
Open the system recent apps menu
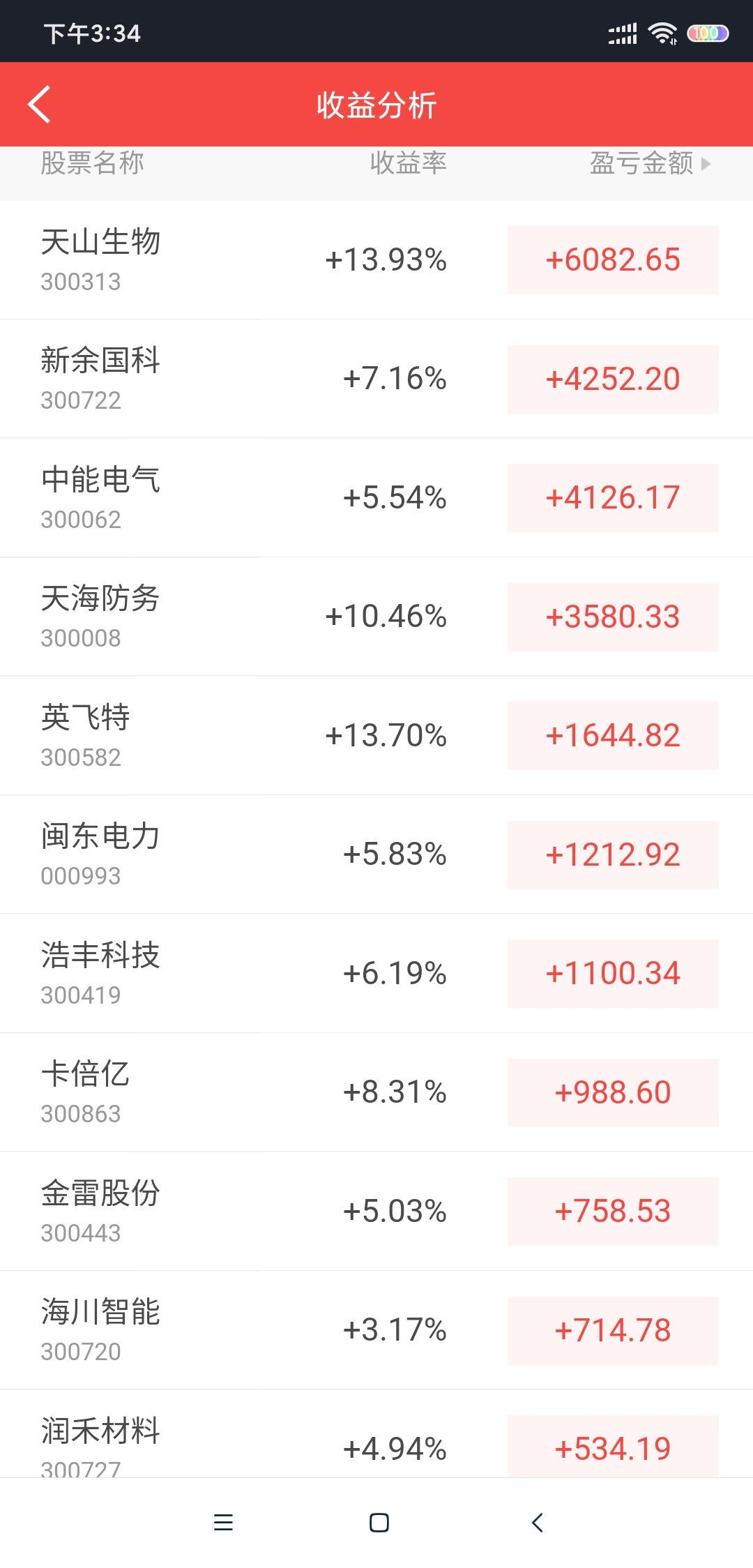223,1523
